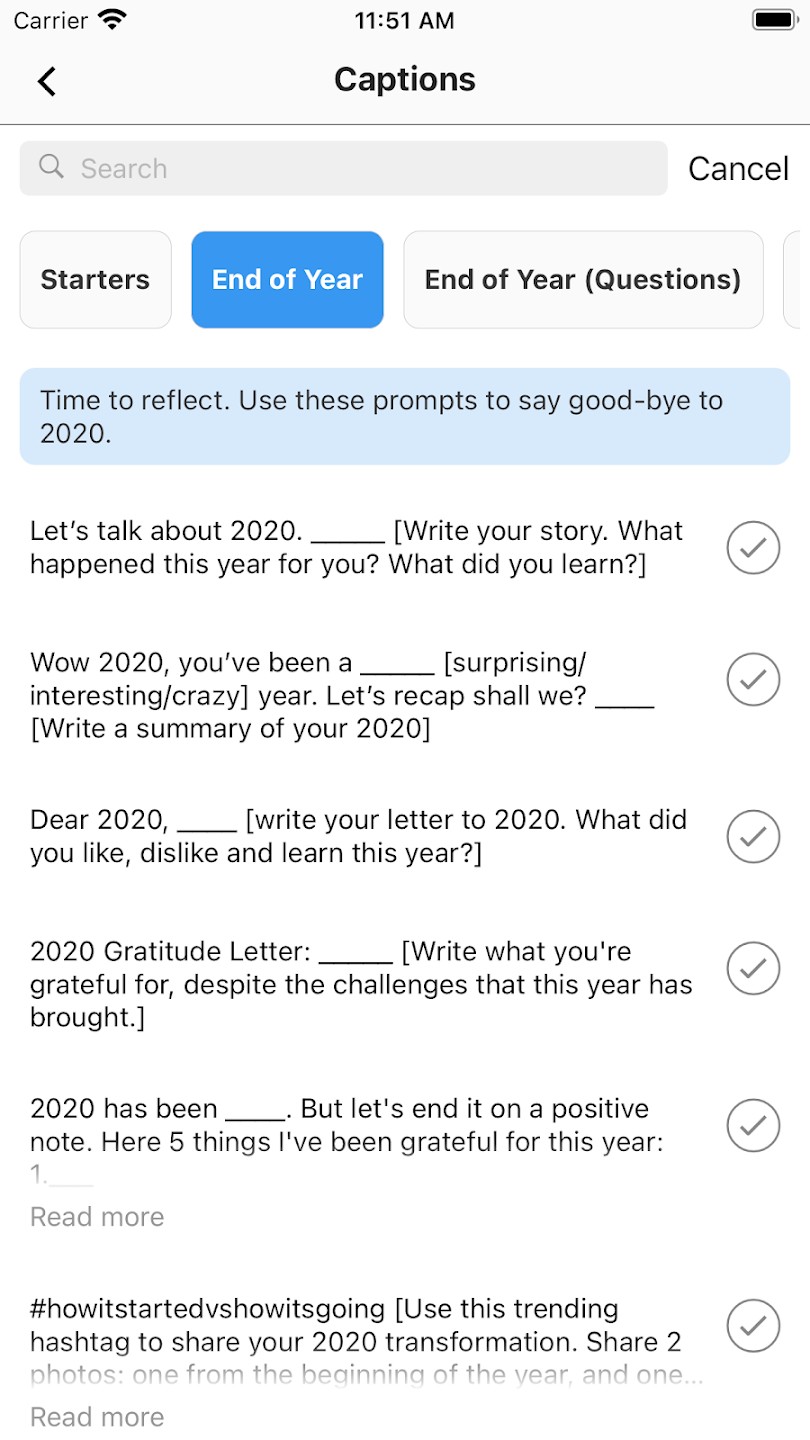Select the 2020 Gratitude Letter caption
The height and width of the screenshot is (1440, 810).
tap(753, 968)
